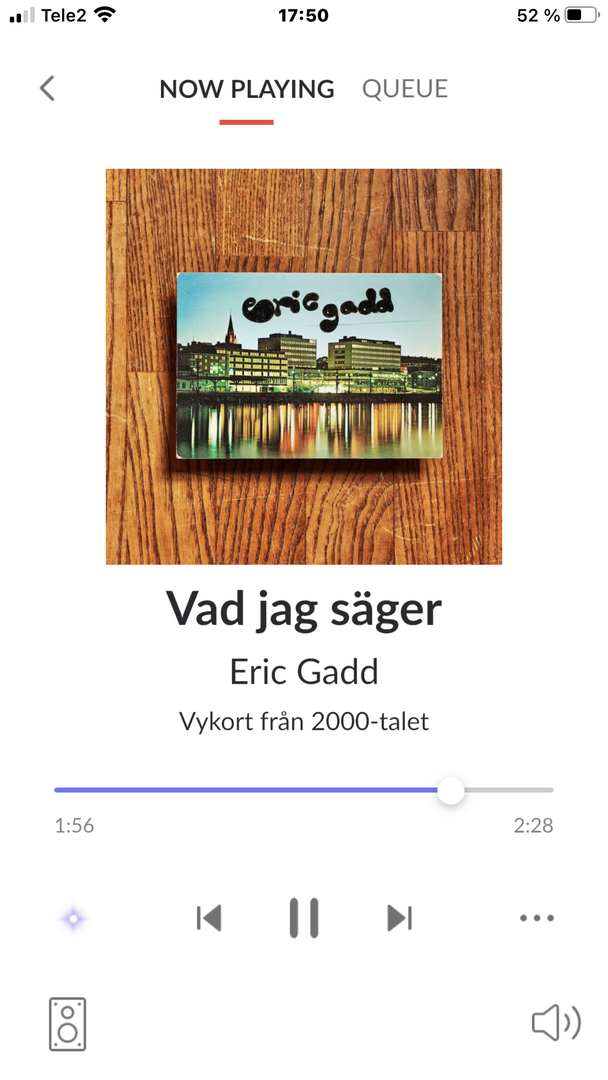This screenshot has height=1080, width=608.
Task: Switch to the Queue tab
Action: [x=404, y=88]
